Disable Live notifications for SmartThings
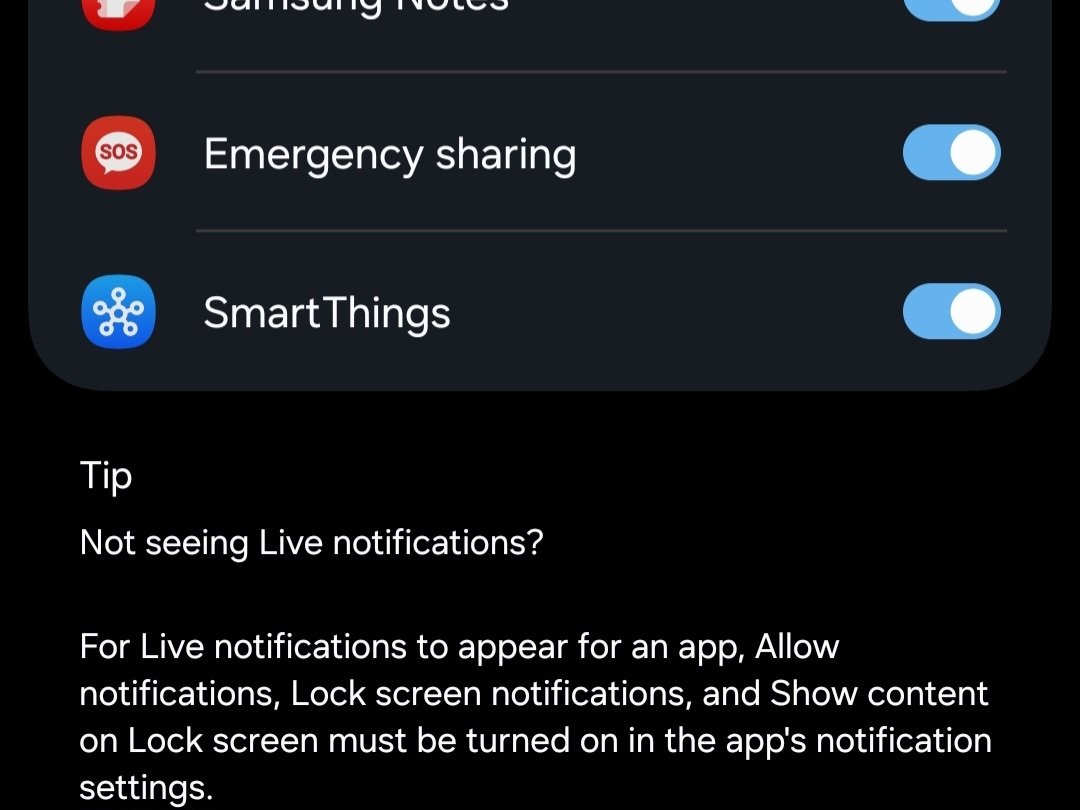The height and width of the screenshot is (810, 1080). tap(951, 312)
